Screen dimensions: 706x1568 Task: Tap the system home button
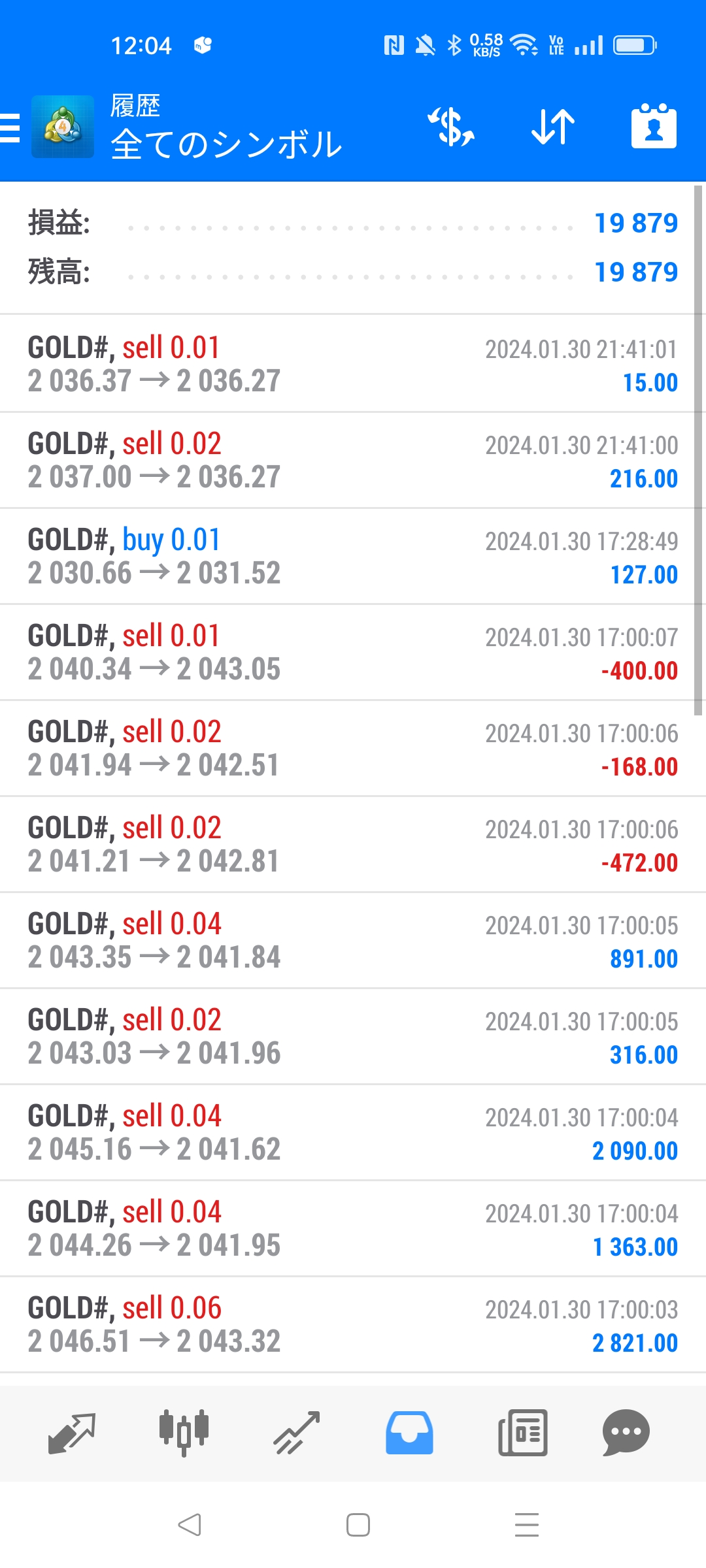coord(358,1525)
